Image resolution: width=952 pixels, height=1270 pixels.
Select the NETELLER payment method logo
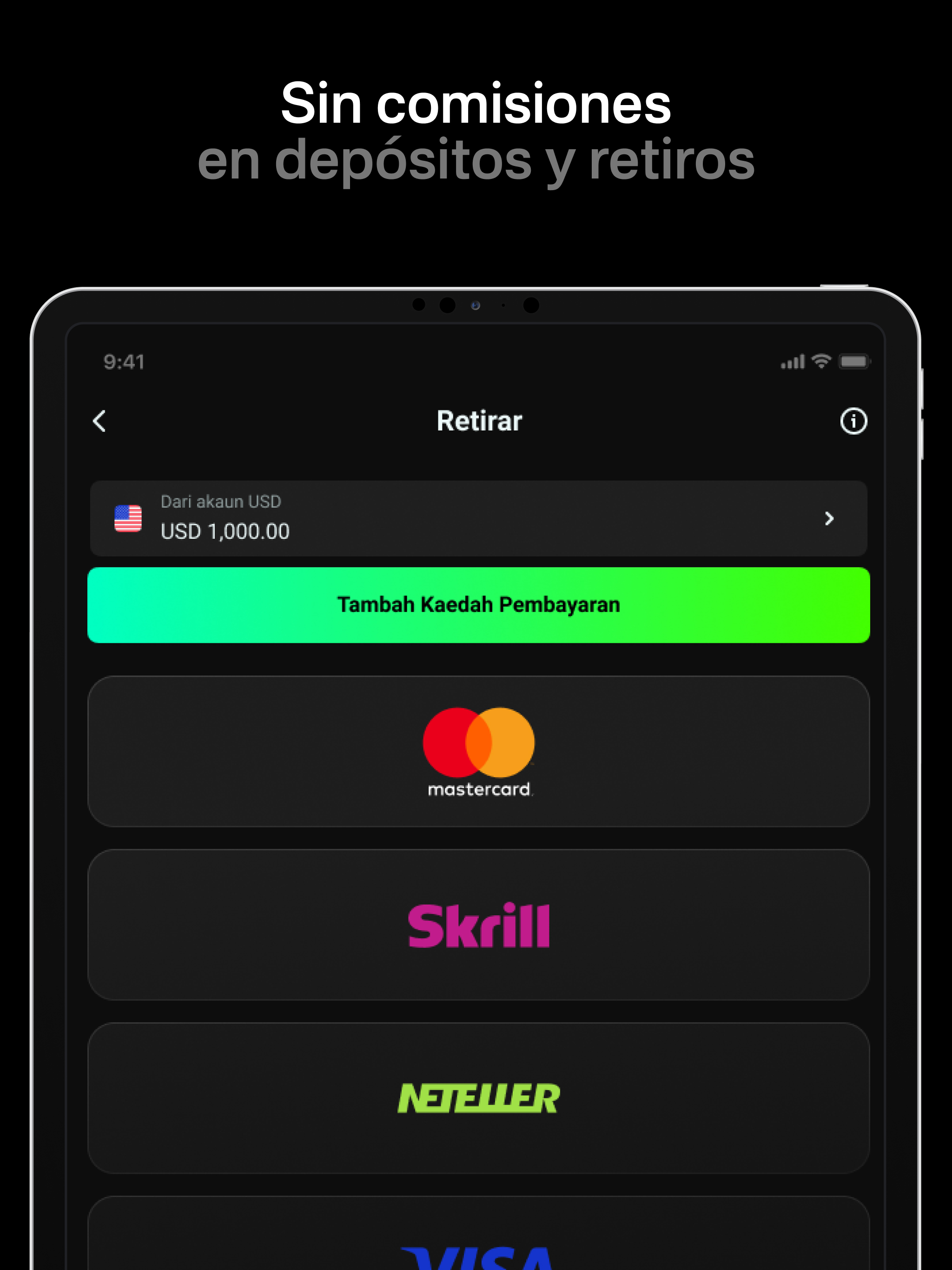click(x=479, y=1098)
